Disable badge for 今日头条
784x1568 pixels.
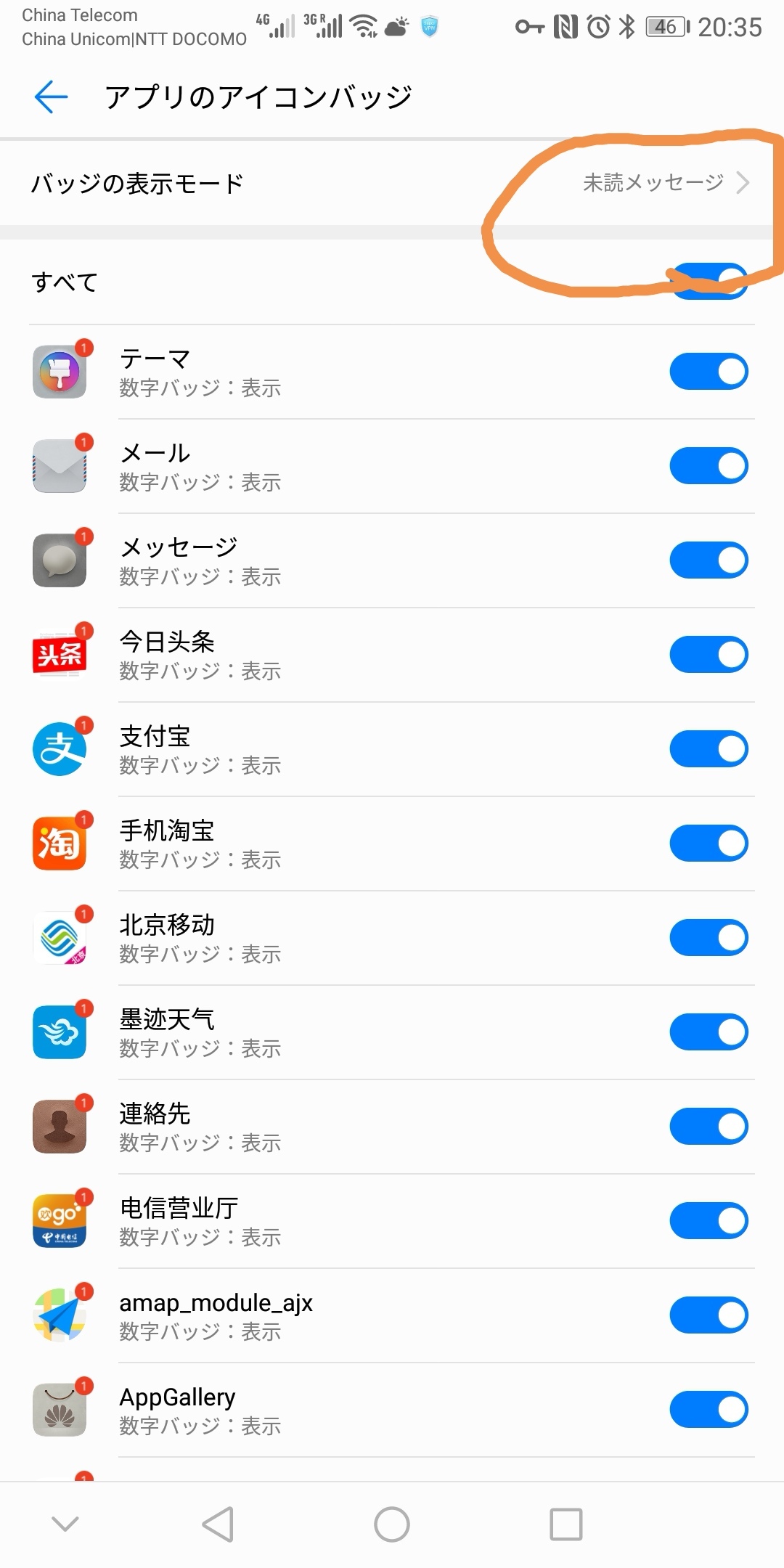click(x=709, y=655)
